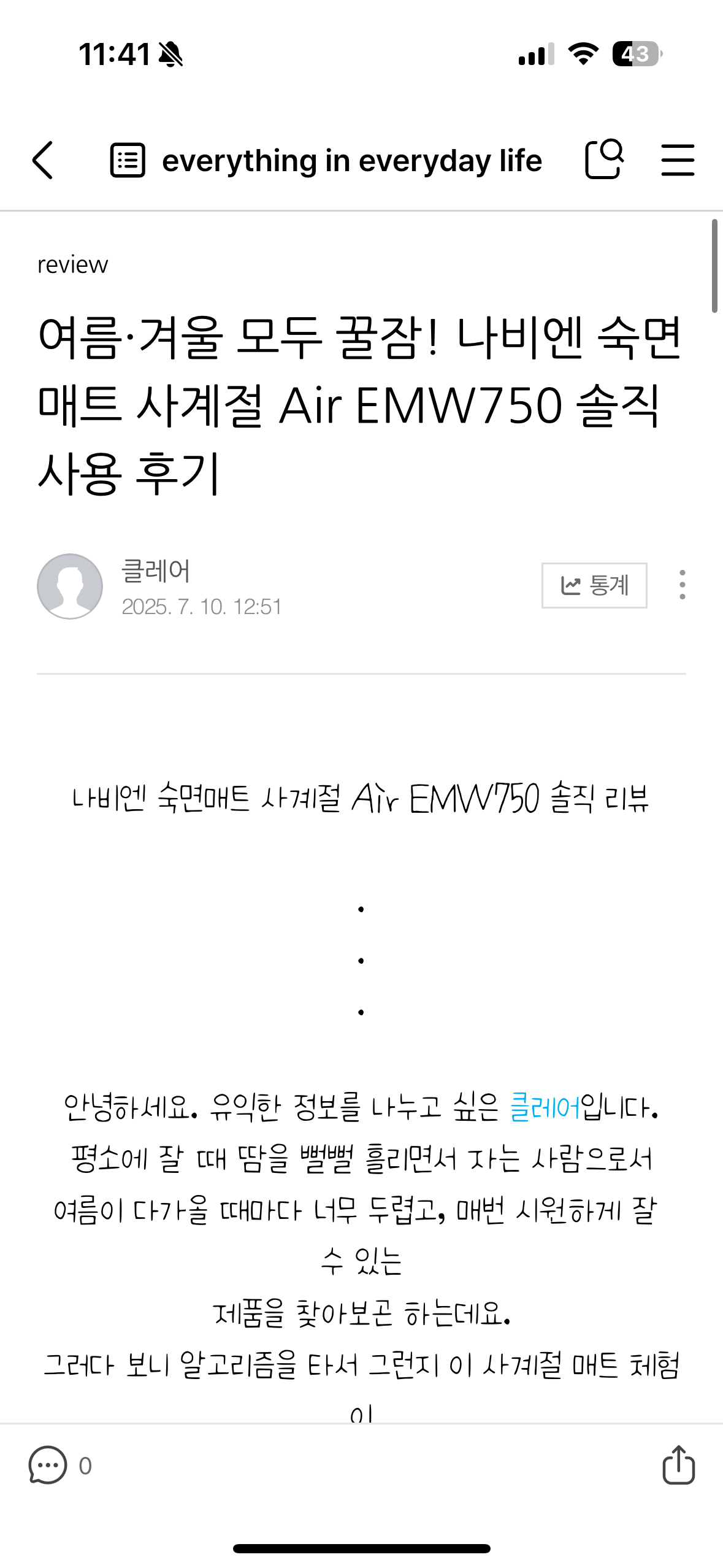Screen dimensions: 723x1568
Task: Tap the back chevron to exit post
Action: (42, 161)
